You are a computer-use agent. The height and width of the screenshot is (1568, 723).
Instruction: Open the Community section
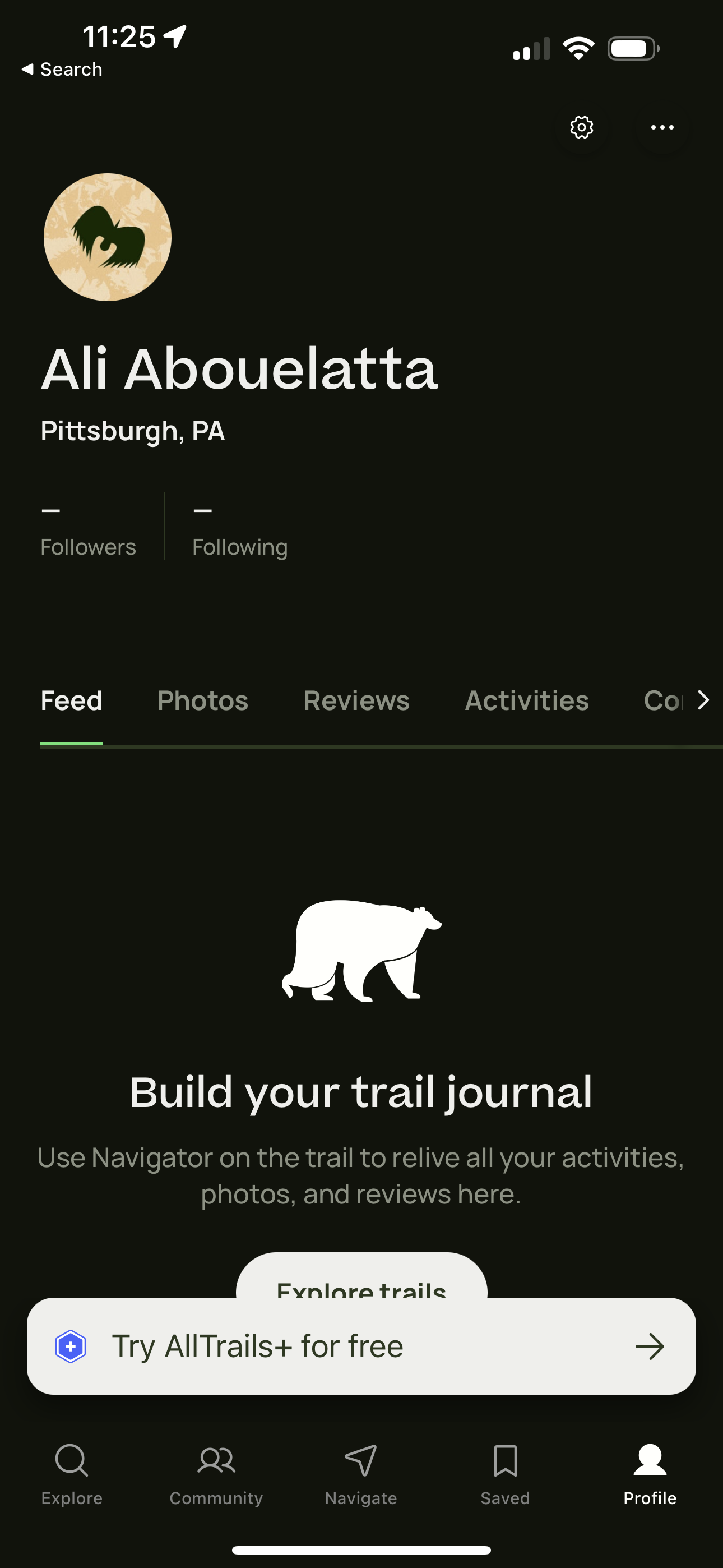pyautogui.click(x=216, y=1473)
